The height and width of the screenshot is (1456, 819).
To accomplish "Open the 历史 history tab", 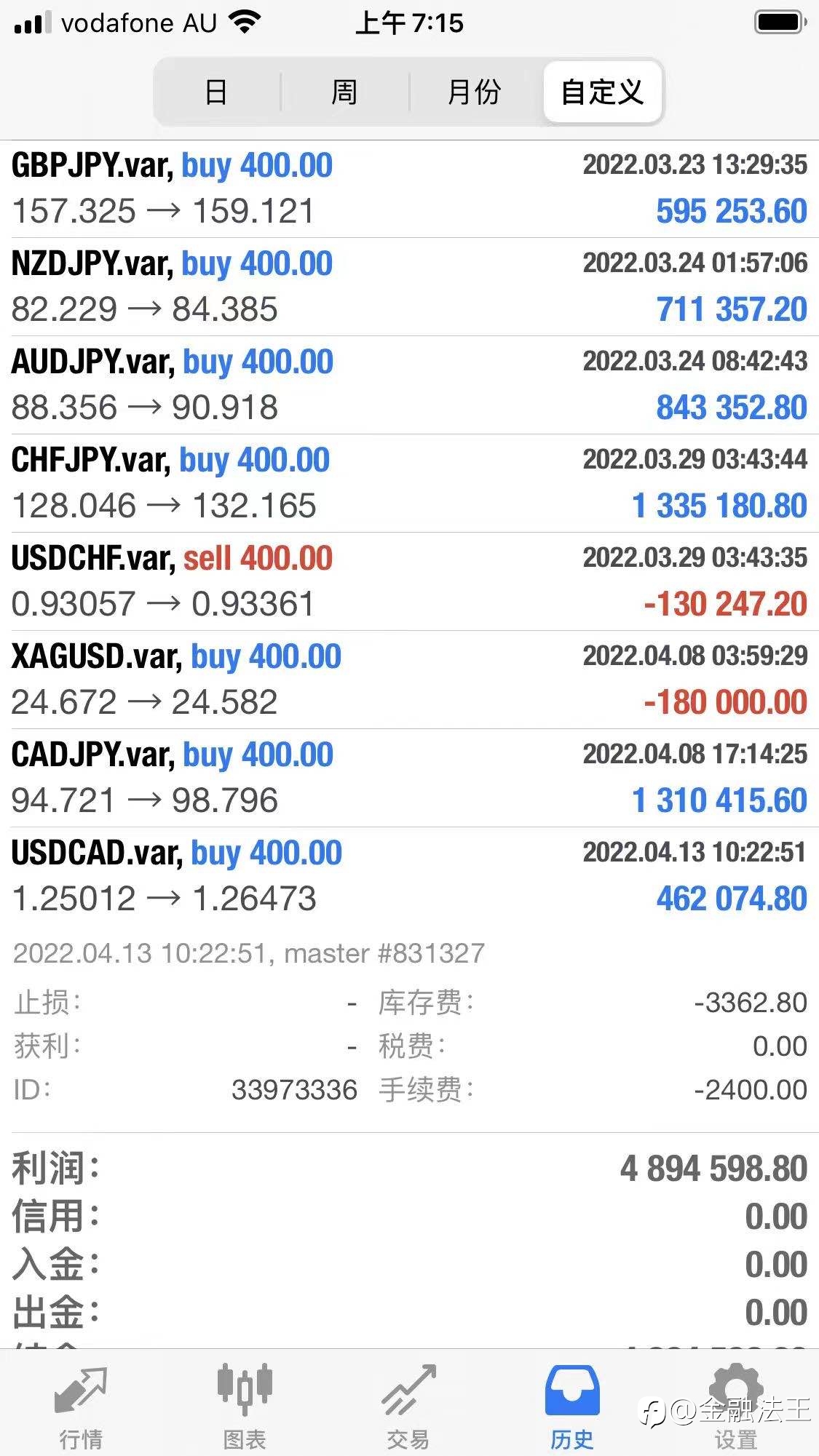I will pos(572,1405).
